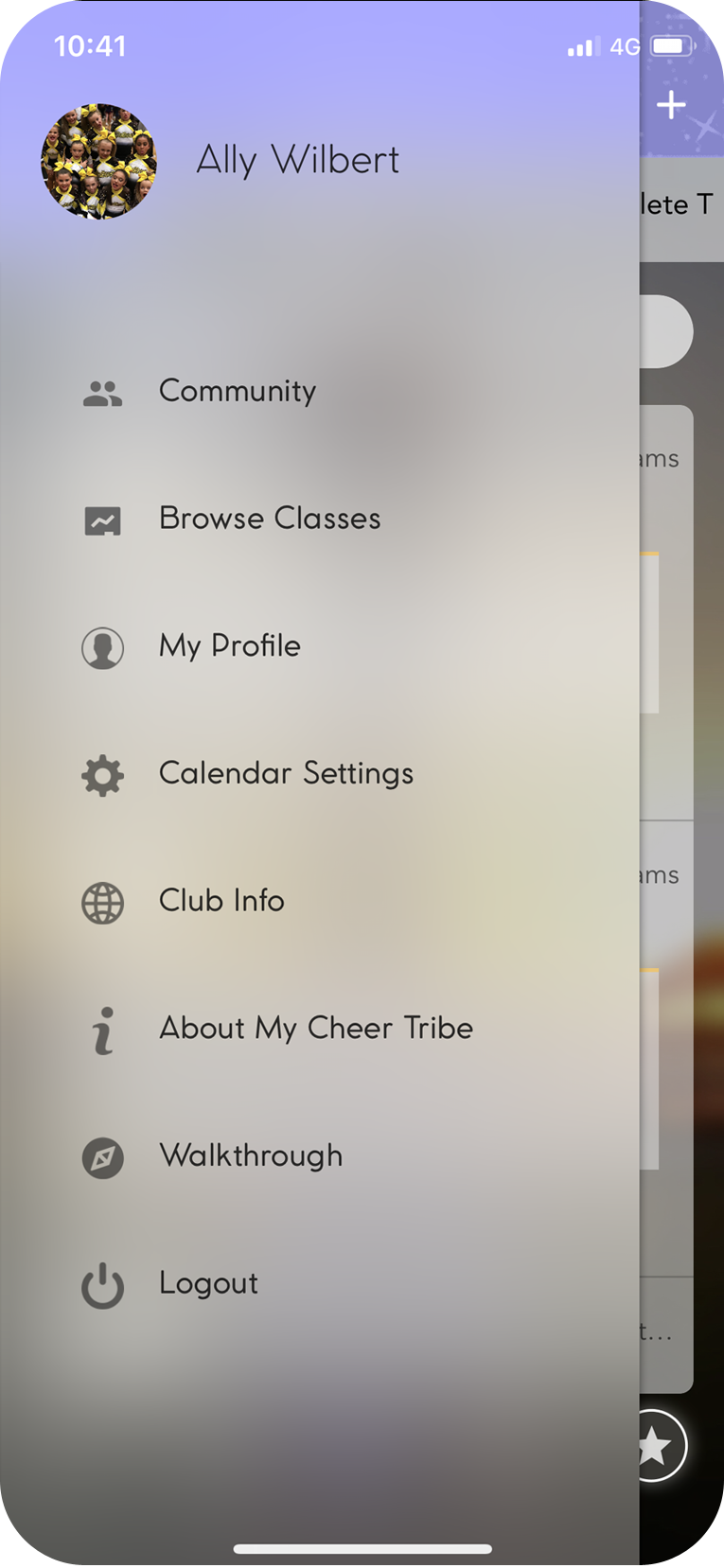Tap the star floating button

[655, 1445]
